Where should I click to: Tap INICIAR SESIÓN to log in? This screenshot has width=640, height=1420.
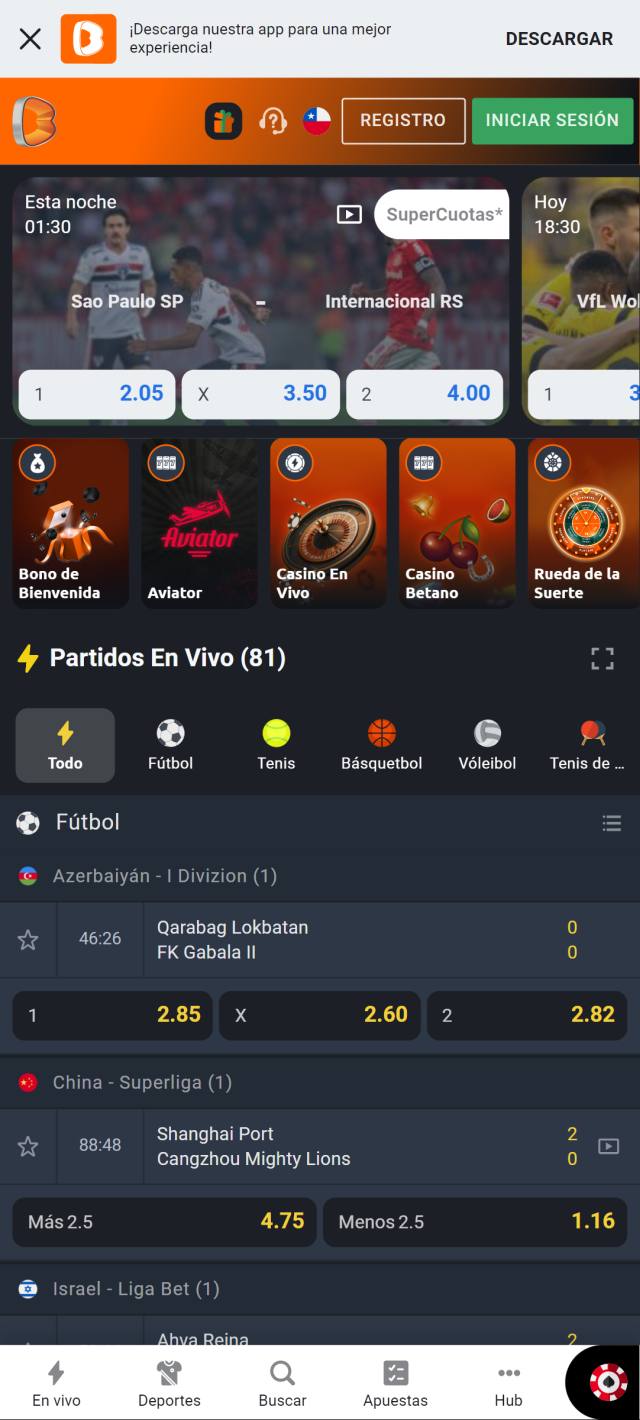click(x=552, y=121)
